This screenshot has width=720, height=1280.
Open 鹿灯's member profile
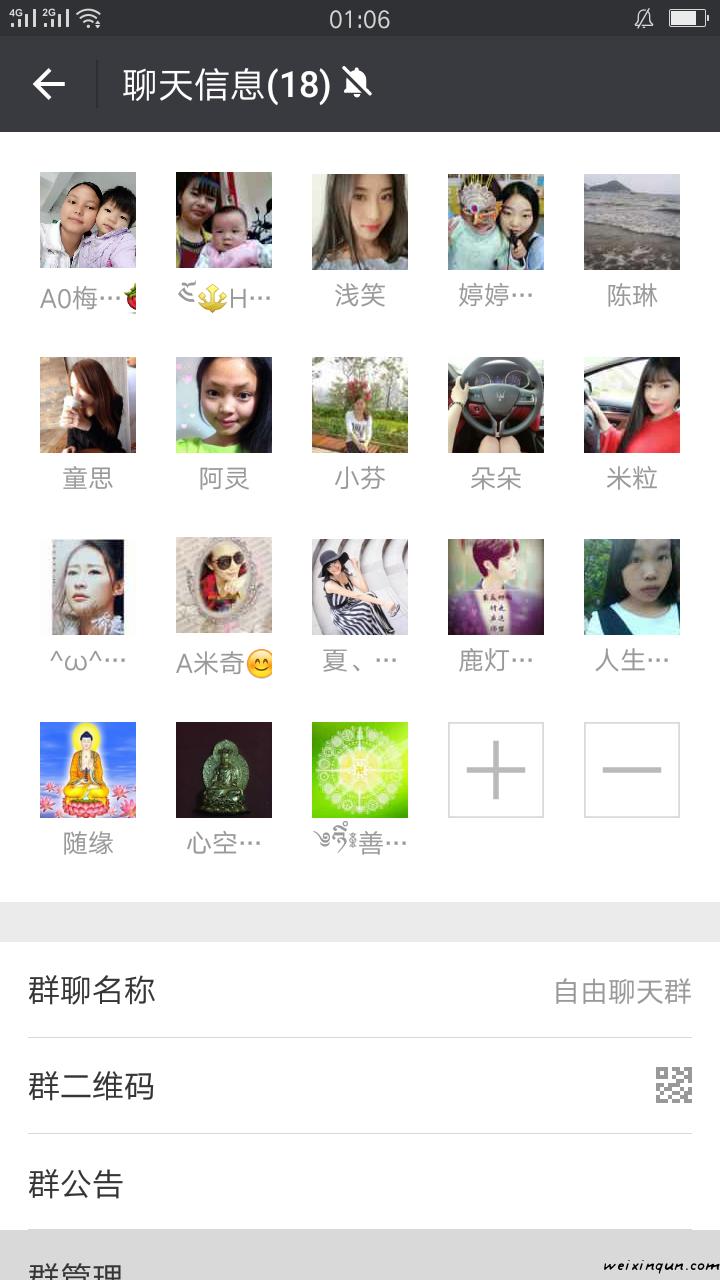pos(496,587)
